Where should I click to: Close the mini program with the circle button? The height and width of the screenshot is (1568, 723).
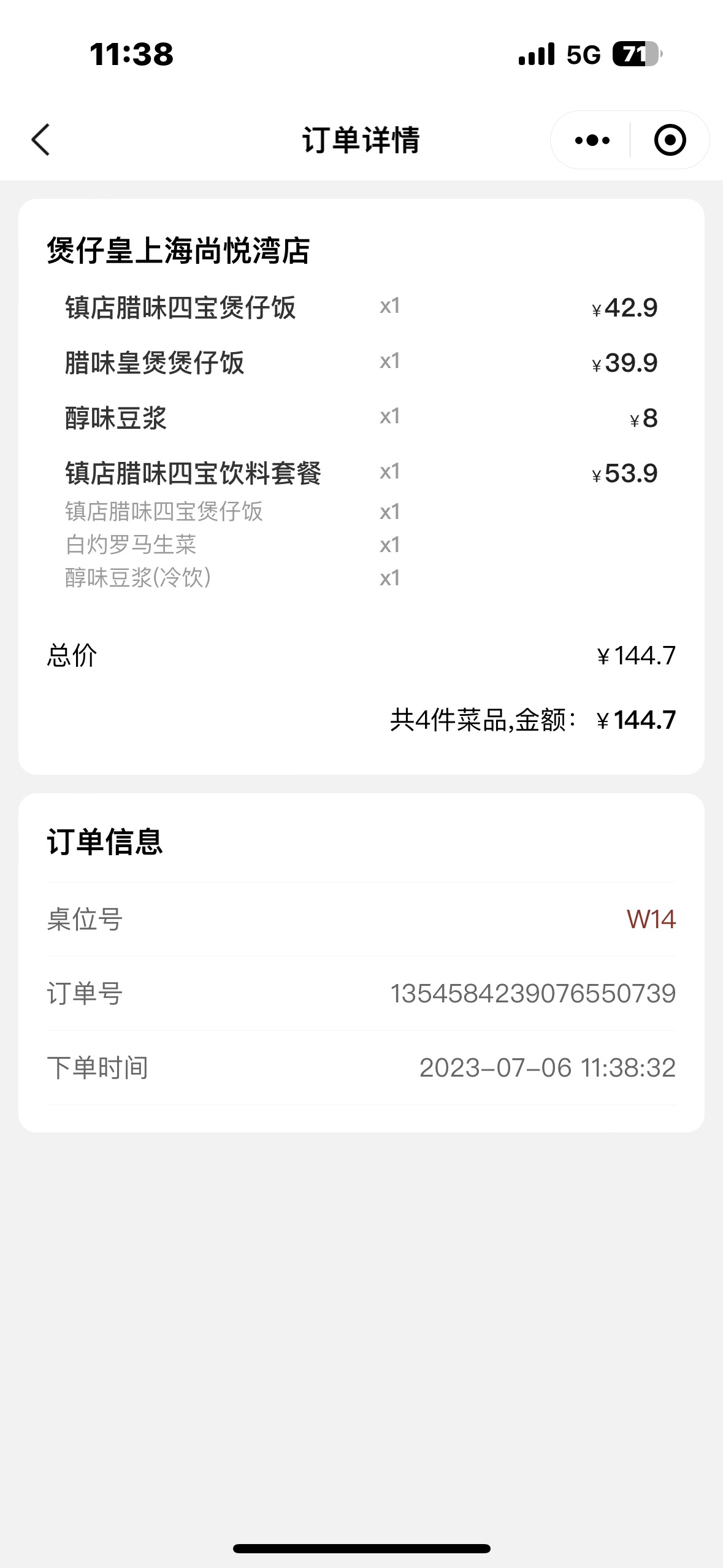[x=670, y=140]
